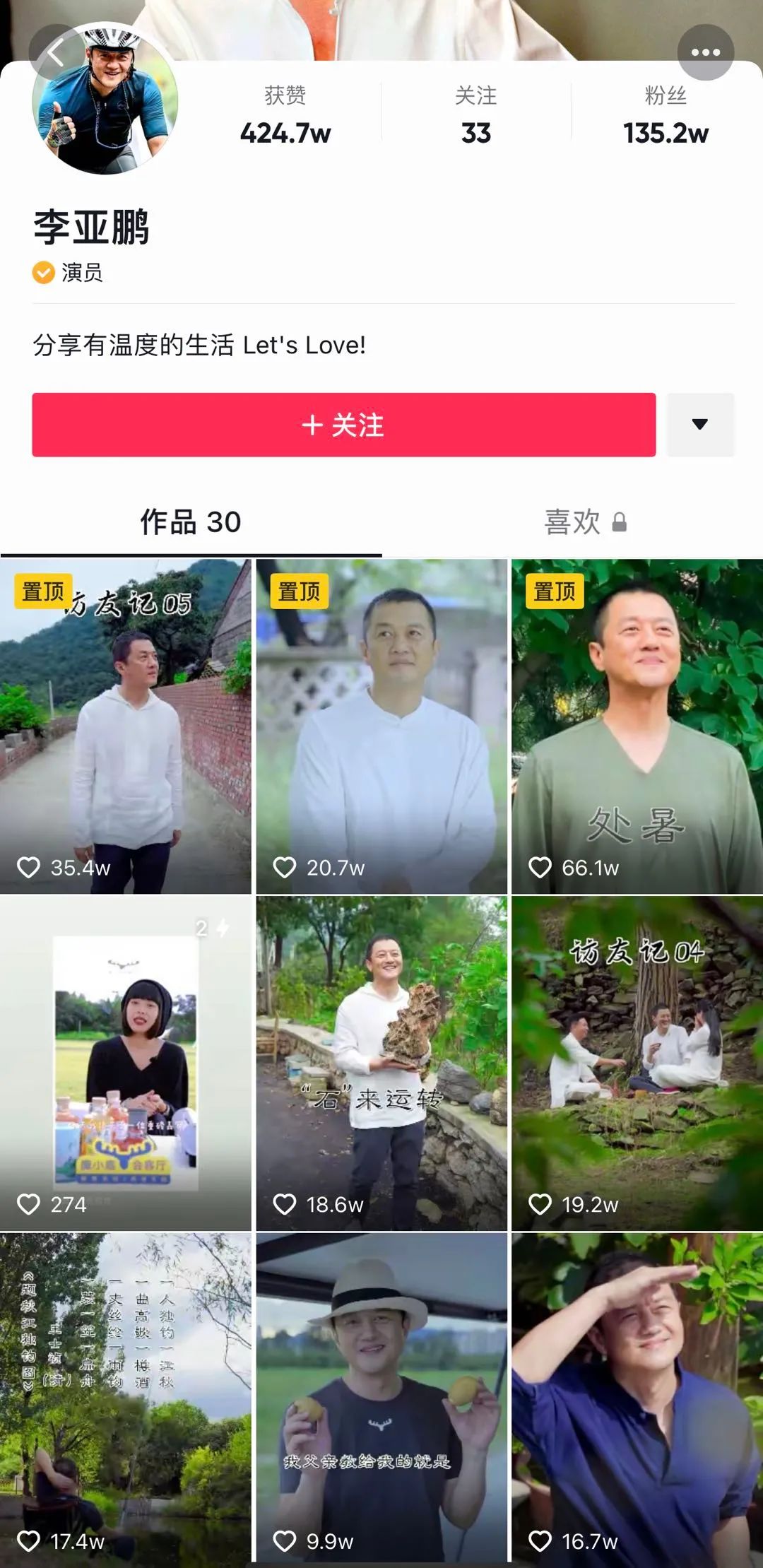
Task: Open pinned video 访友记 05
Action: click(x=126, y=726)
